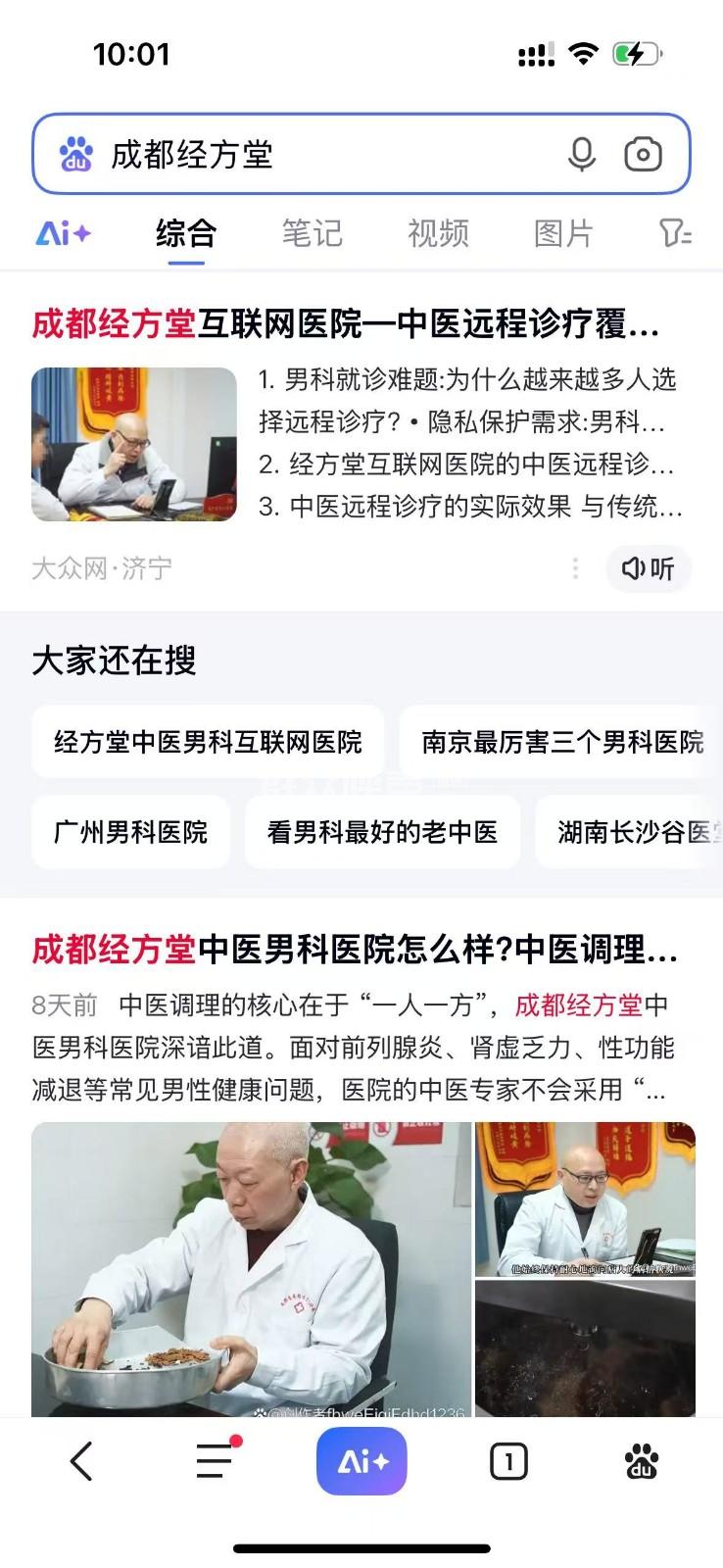Open the search filter icon
723x1568 pixels.
(675, 233)
